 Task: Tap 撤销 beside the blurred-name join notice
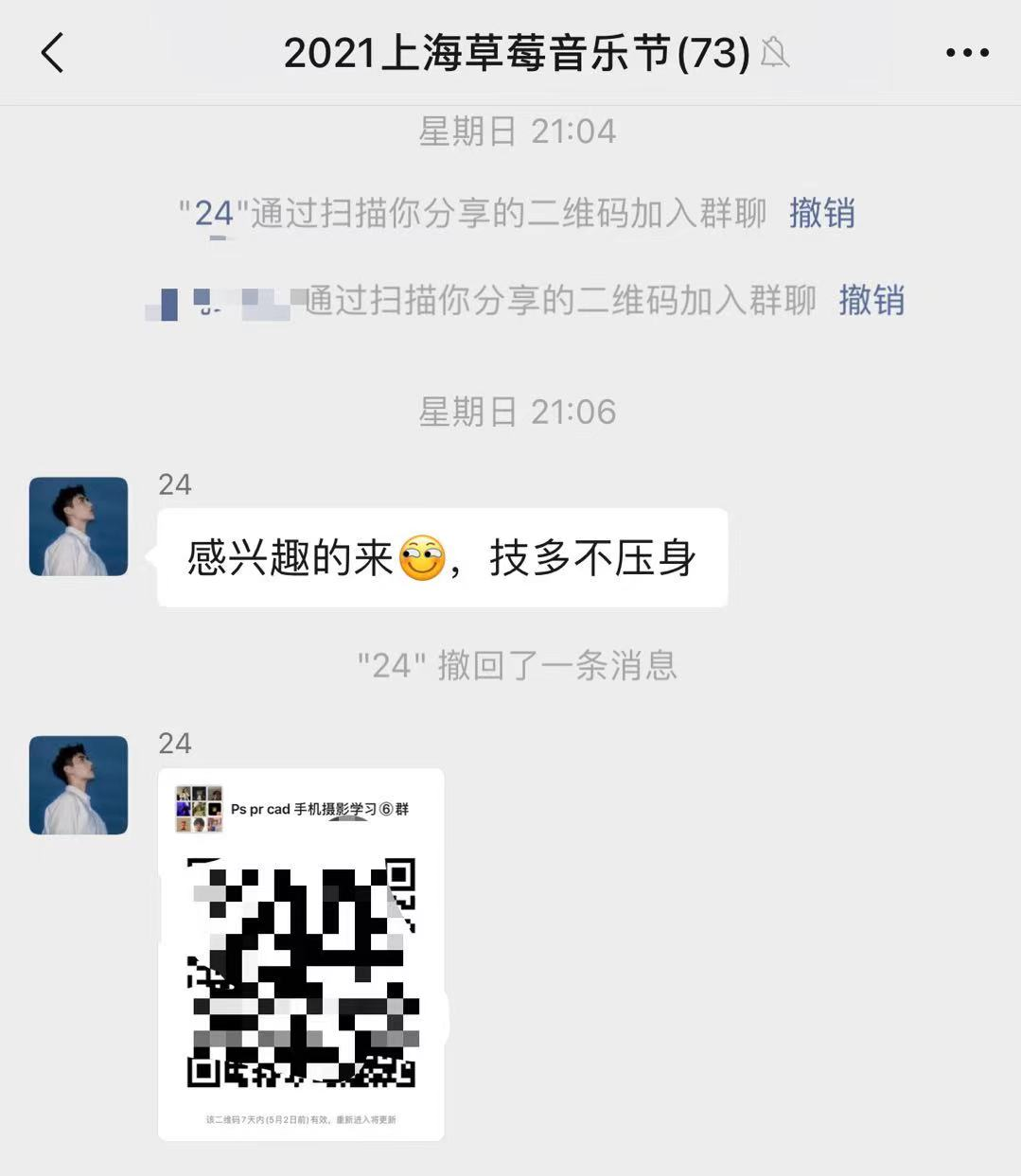[871, 300]
